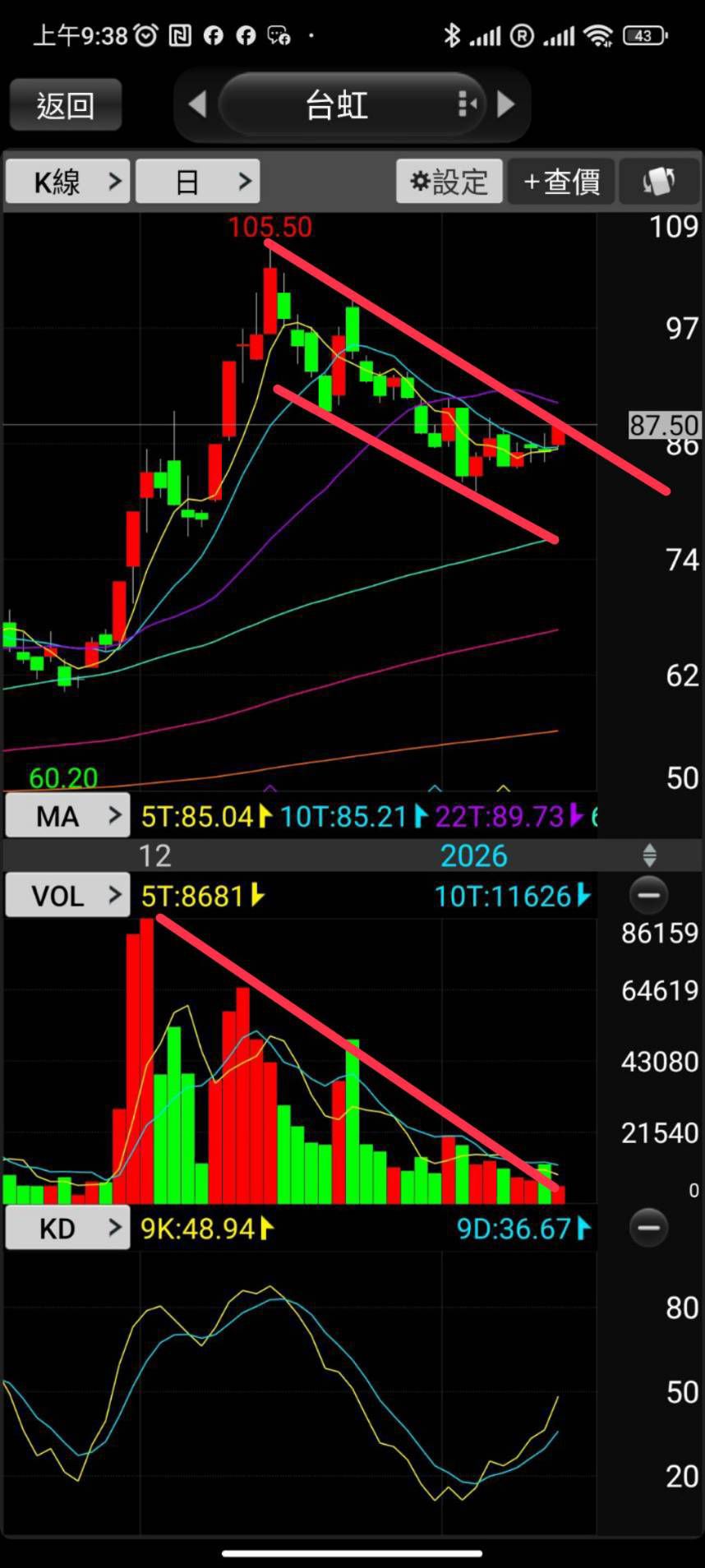This screenshot has width=705, height=1568.
Task: Open the MA indicator selector
Action: pyautogui.click(x=68, y=816)
